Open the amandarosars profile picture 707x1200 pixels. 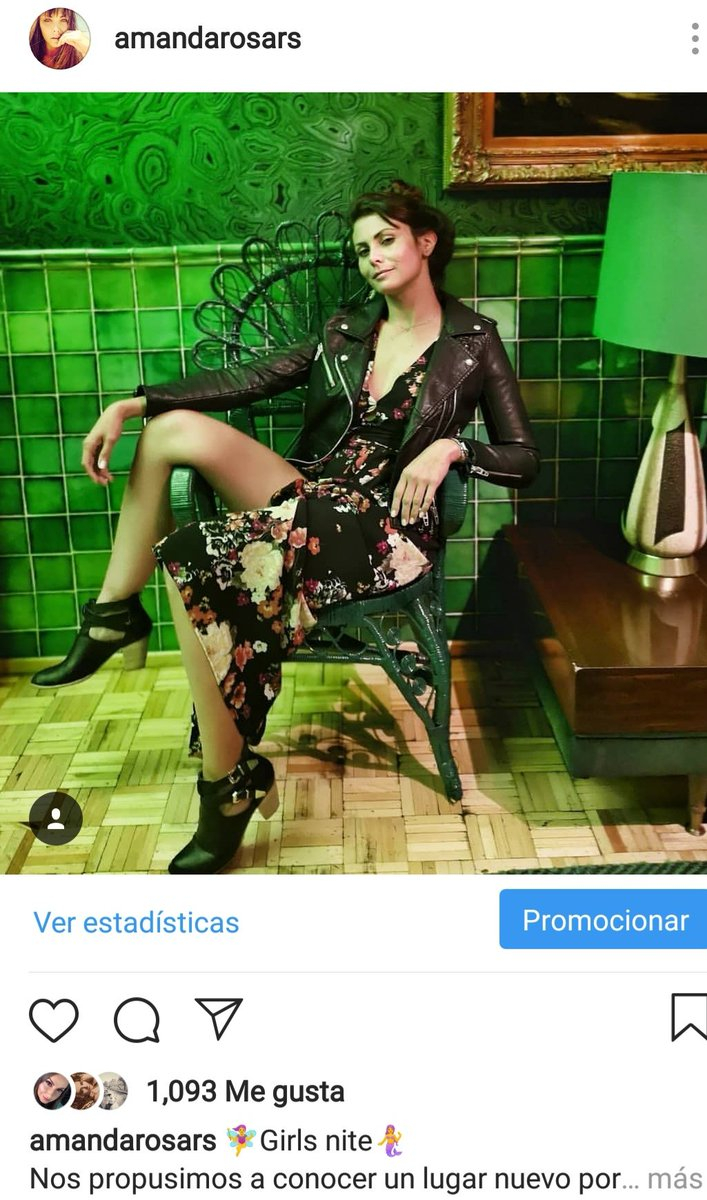click(60, 39)
